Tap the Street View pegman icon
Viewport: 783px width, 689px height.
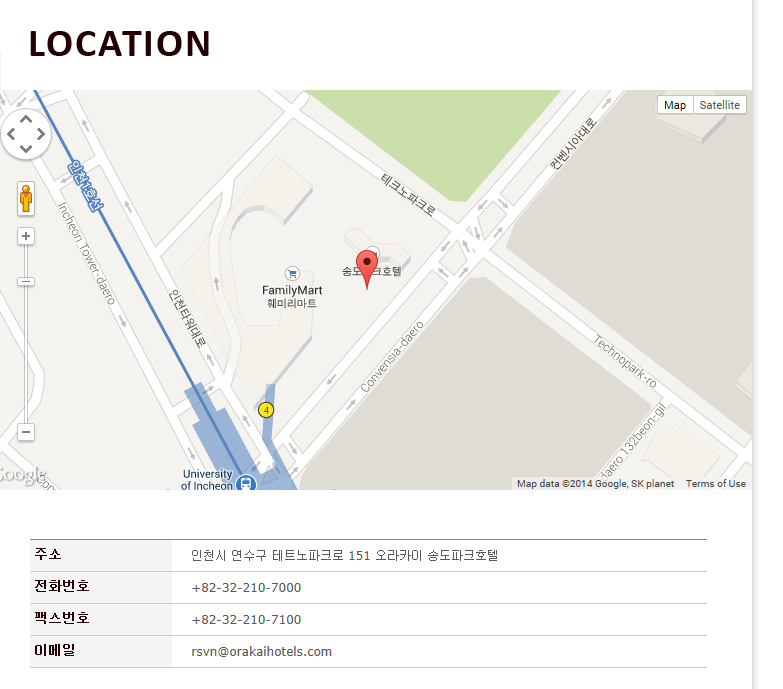[26, 198]
